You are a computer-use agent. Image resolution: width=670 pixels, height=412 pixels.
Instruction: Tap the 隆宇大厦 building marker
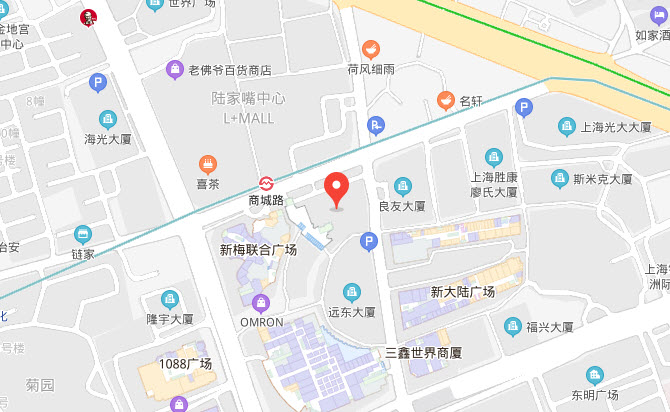click(x=169, y=299)
